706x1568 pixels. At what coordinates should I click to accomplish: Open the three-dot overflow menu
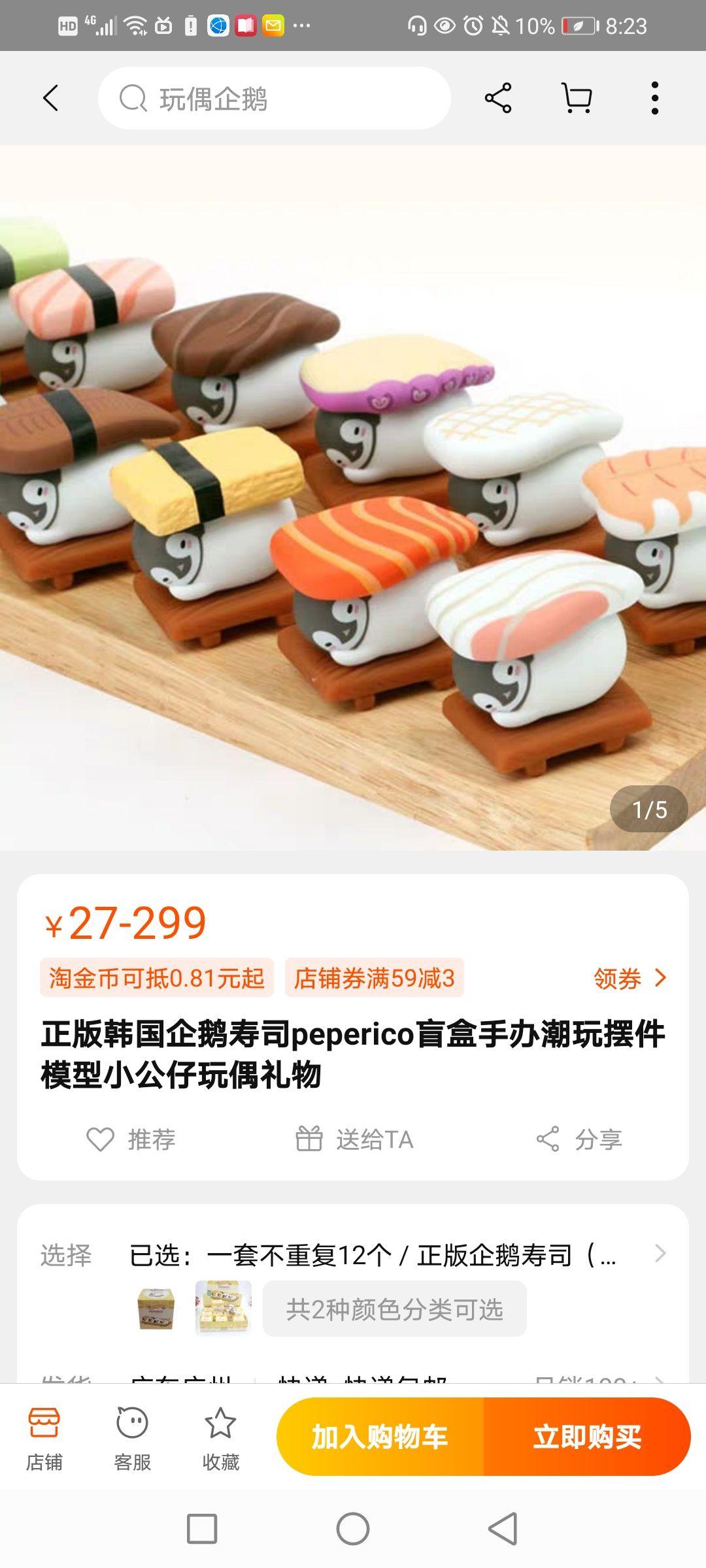(x=654, y=98)
